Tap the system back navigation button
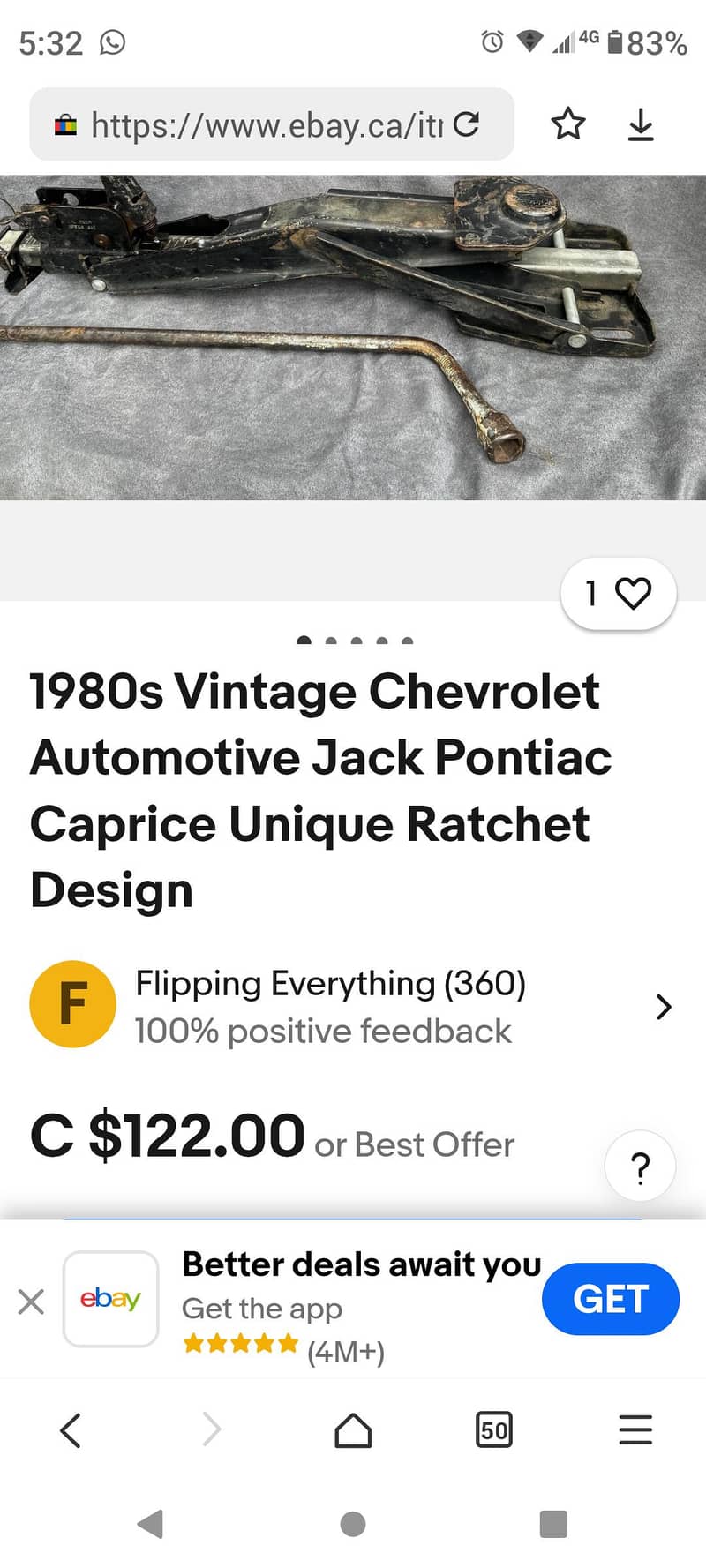This screenshot has height=1568, width=706. 151,1524
